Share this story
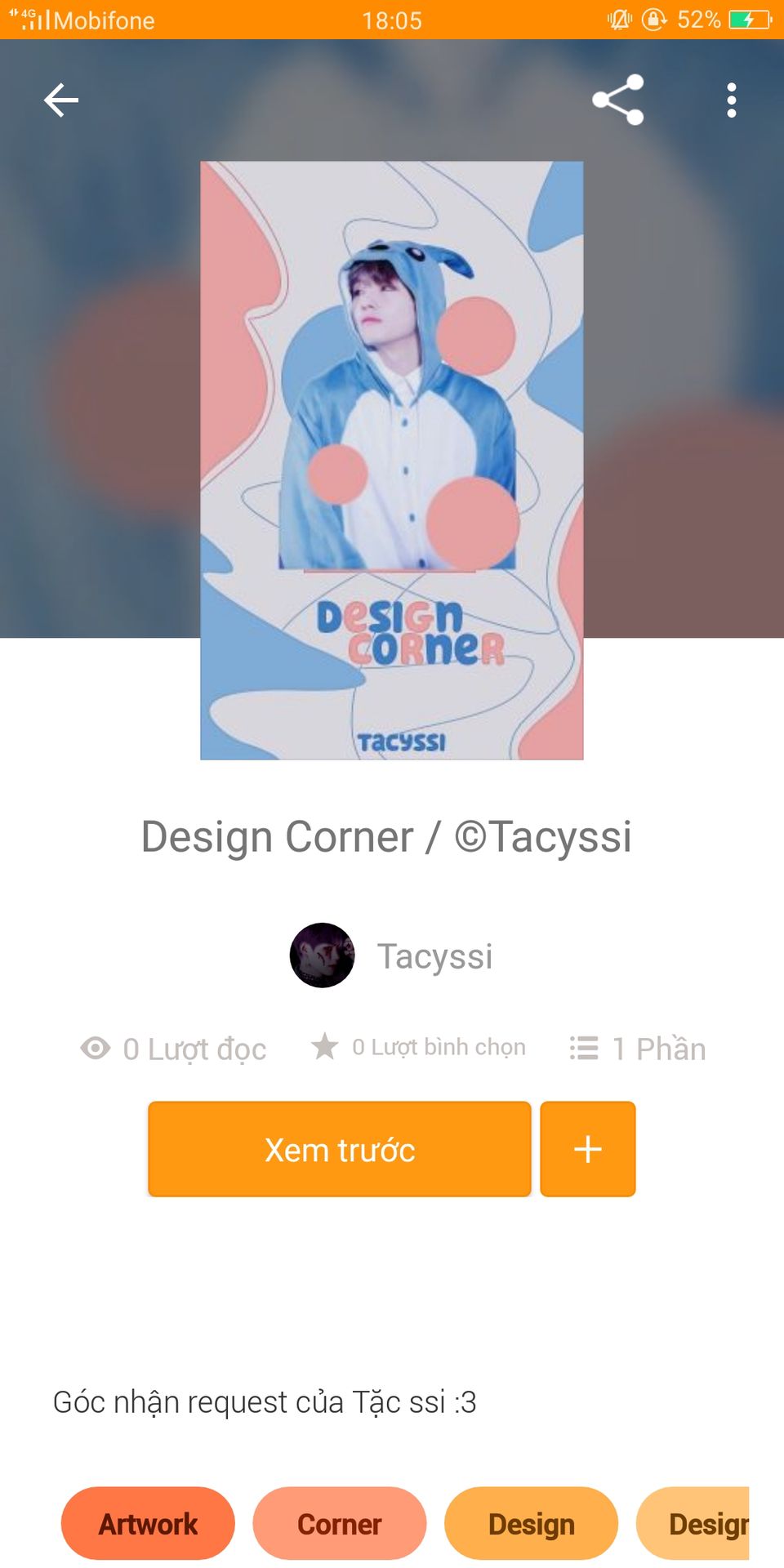This screenshot has height=1568, width=784. (618, 100)
